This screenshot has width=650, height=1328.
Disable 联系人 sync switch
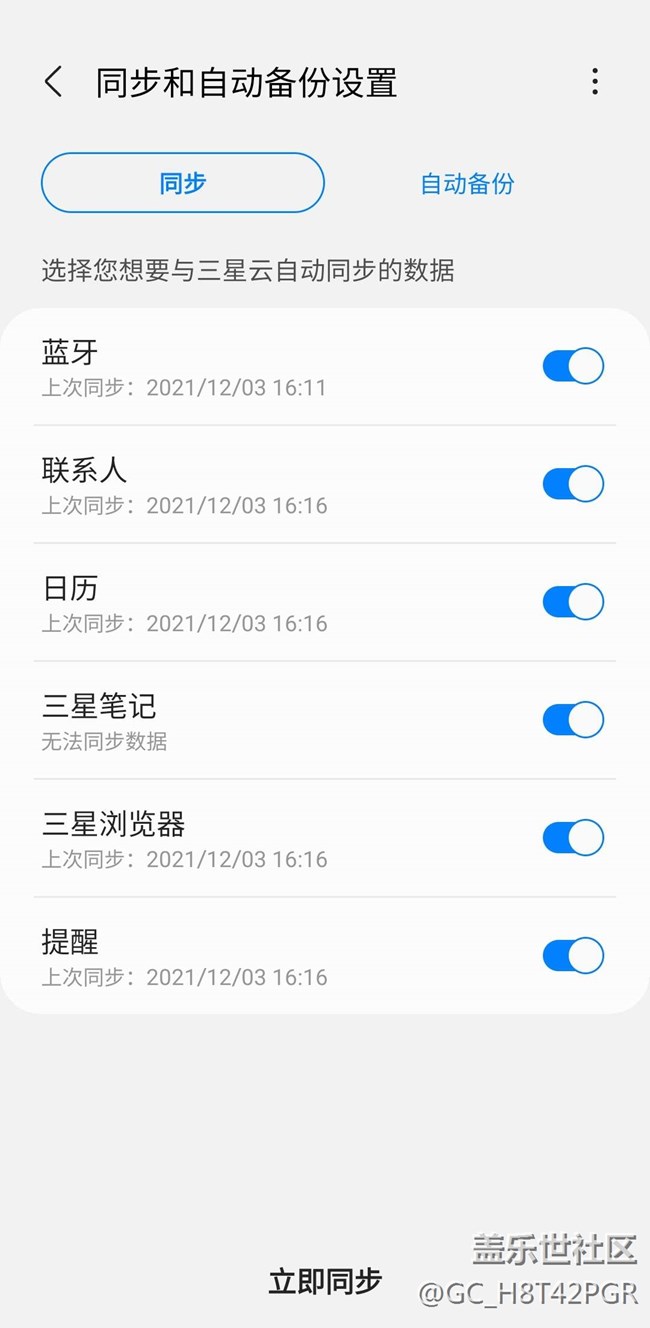(x=573, y=484)
